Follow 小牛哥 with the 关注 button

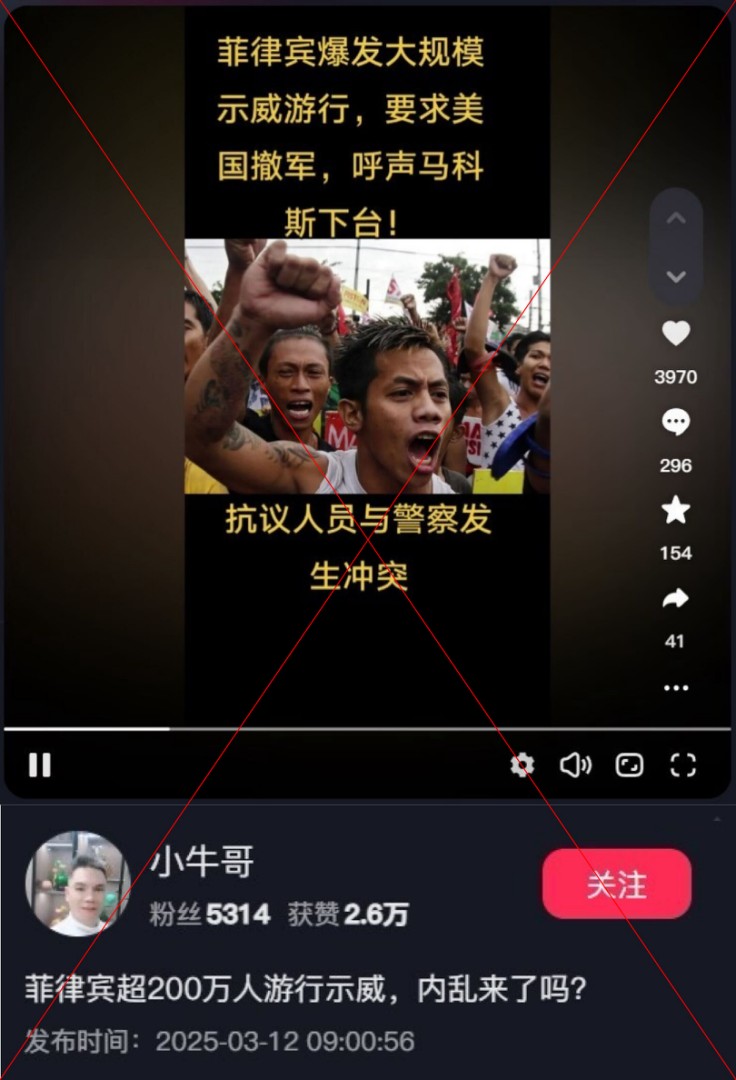[617, 884]
